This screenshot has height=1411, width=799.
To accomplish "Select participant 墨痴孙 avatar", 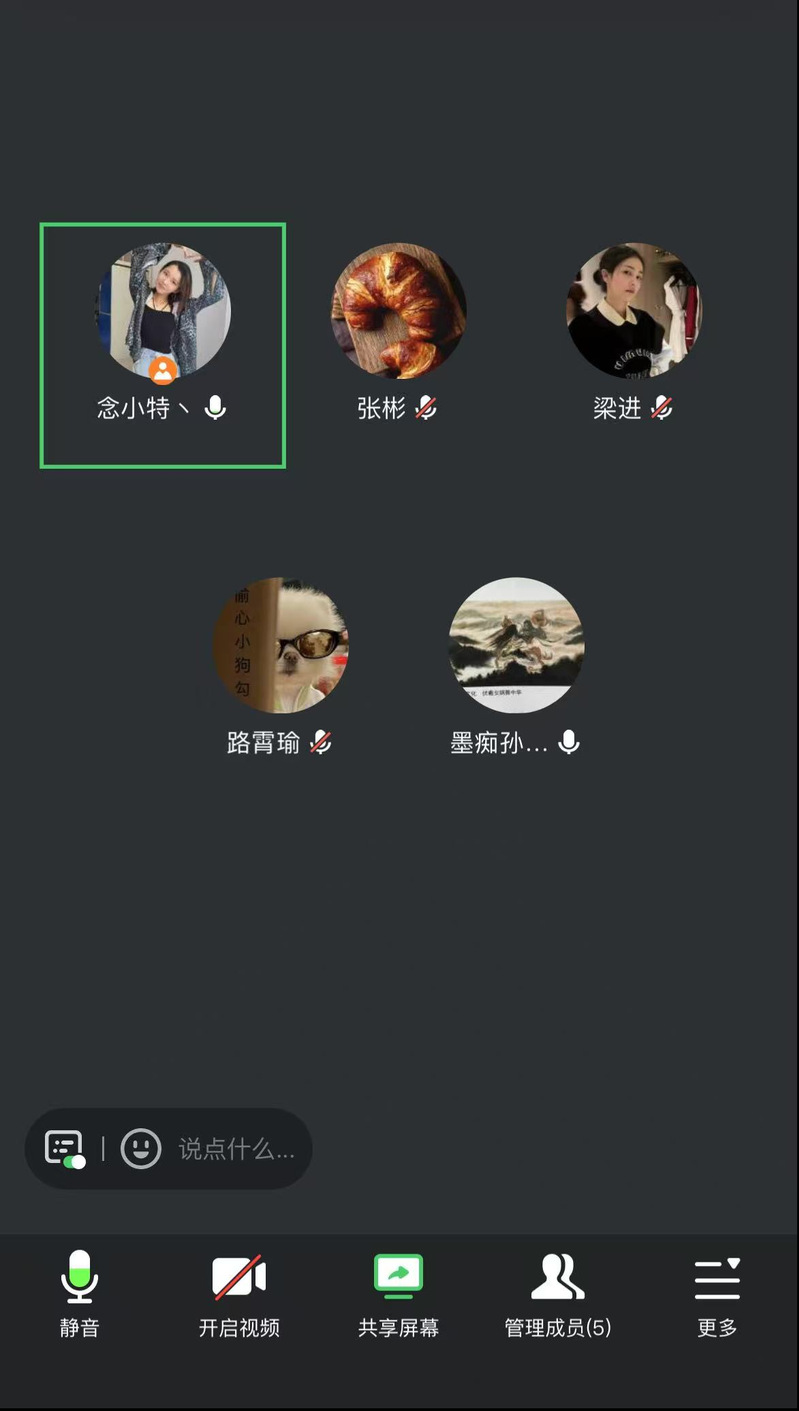I will [x=516, y=645].
